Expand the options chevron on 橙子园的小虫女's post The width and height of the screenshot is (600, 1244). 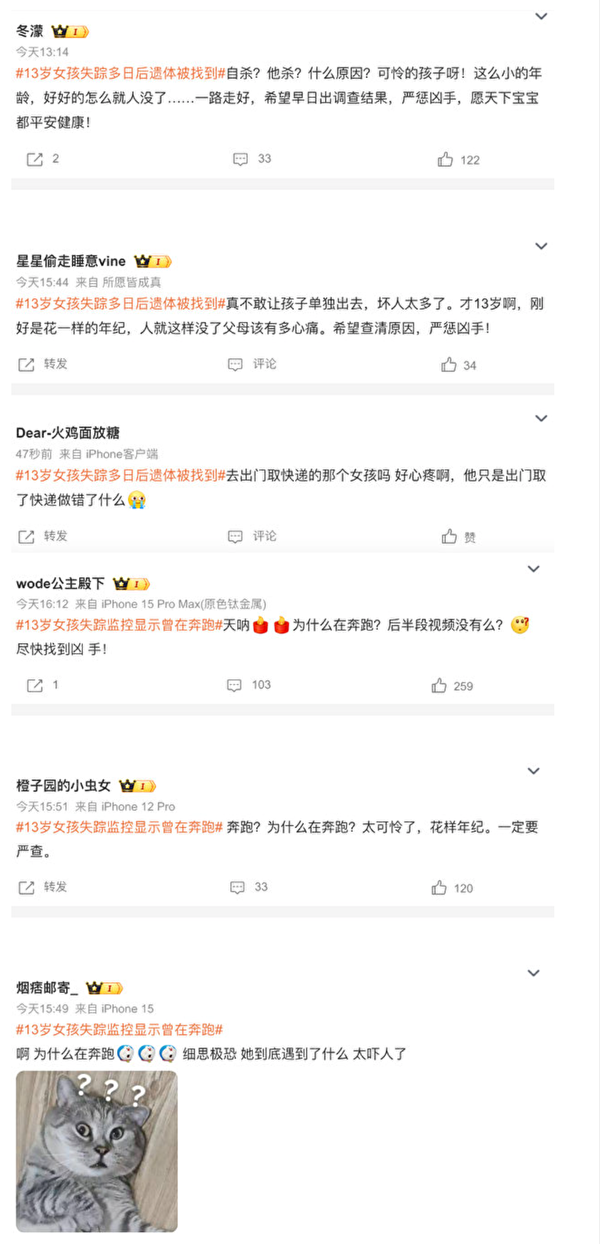pyautogui.click(x=534, y=771)
